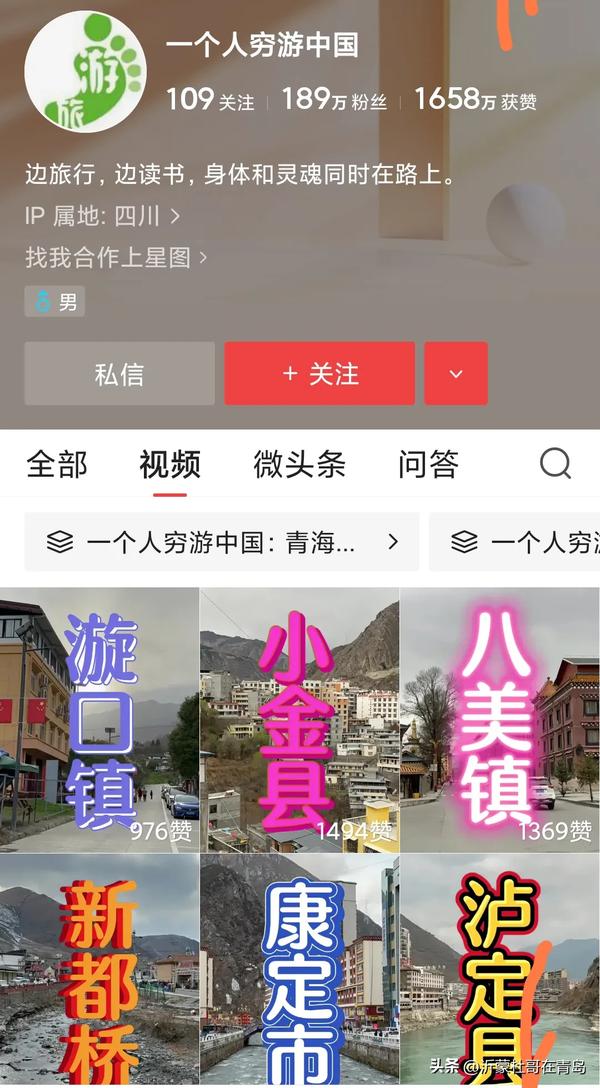Send a private message via 私信
Image resolution: width=600 pixels, height=1088 pixels.
[119, 374]
